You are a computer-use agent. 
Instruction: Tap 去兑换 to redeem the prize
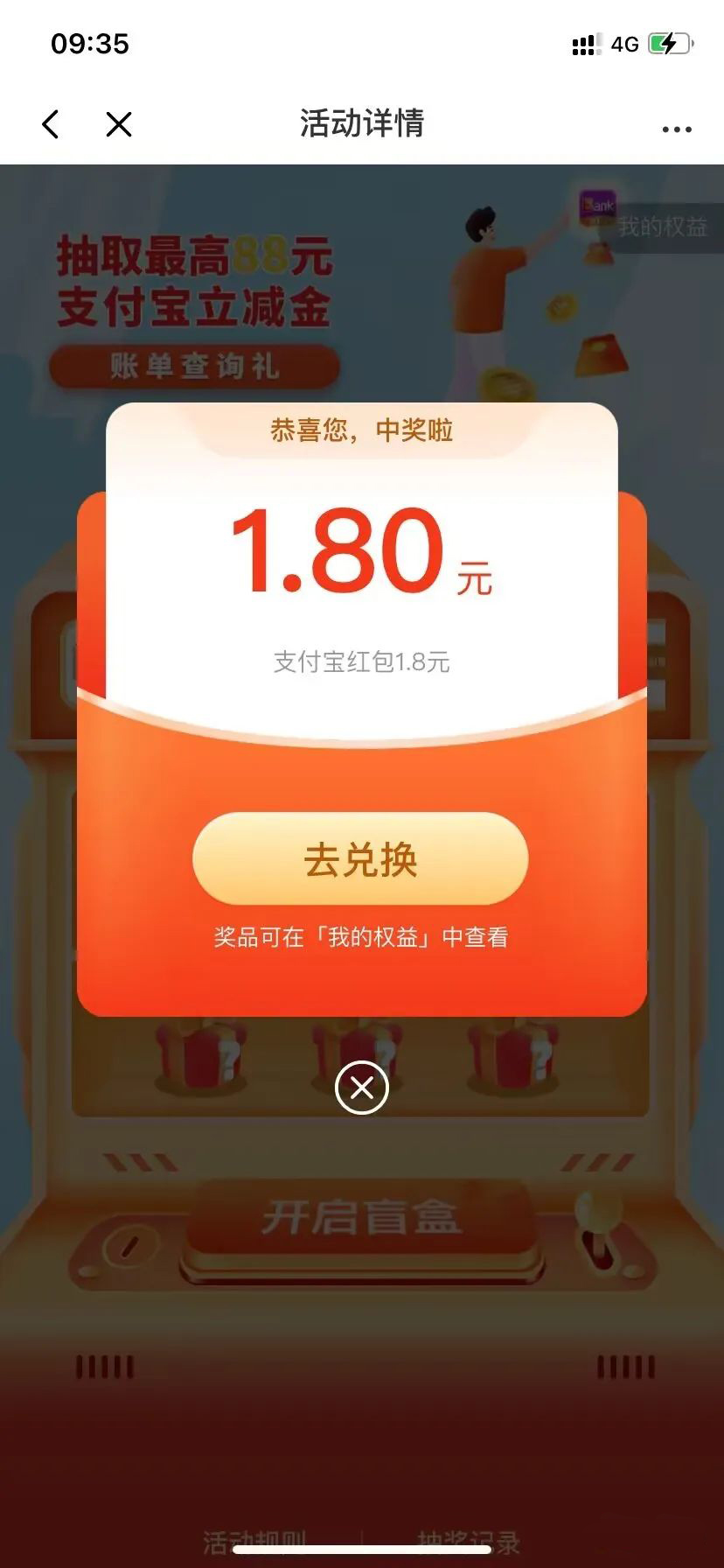(360, 858)
